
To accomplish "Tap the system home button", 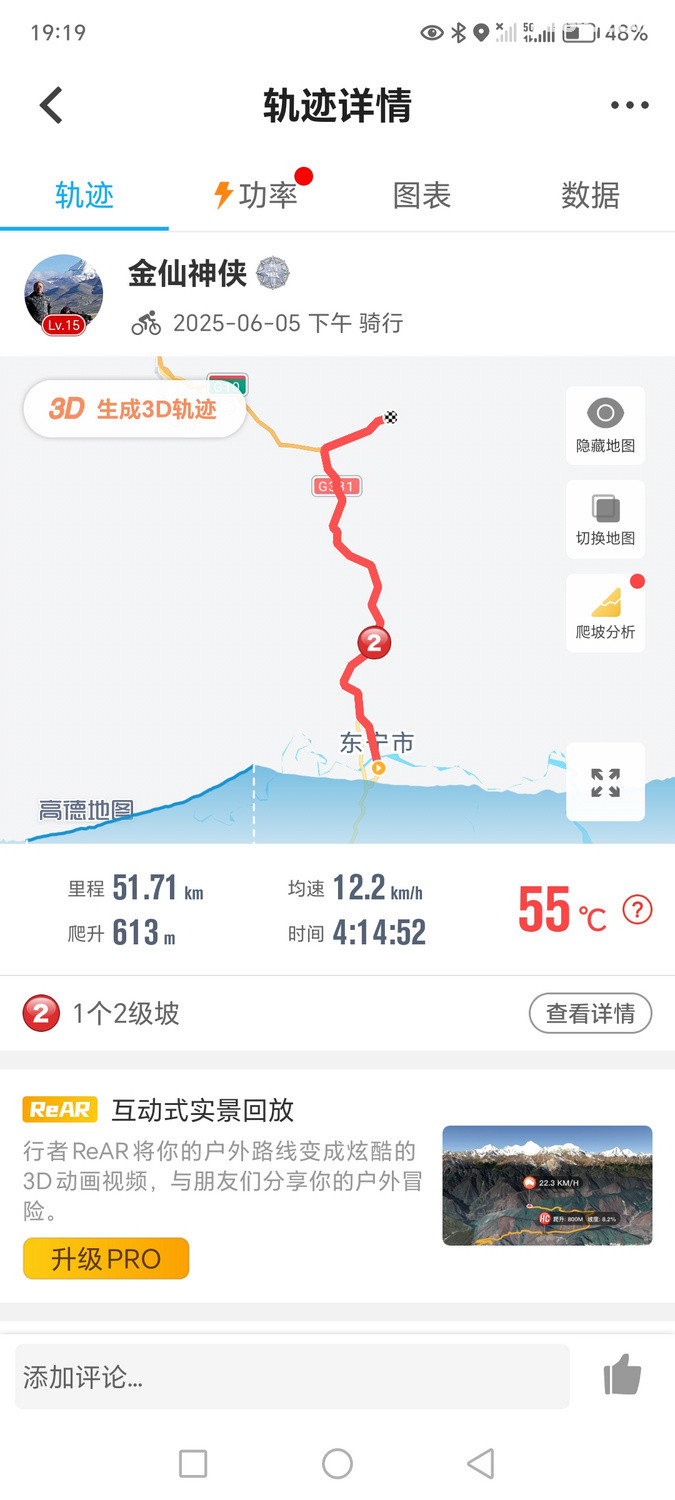I will click(337, 1464).
